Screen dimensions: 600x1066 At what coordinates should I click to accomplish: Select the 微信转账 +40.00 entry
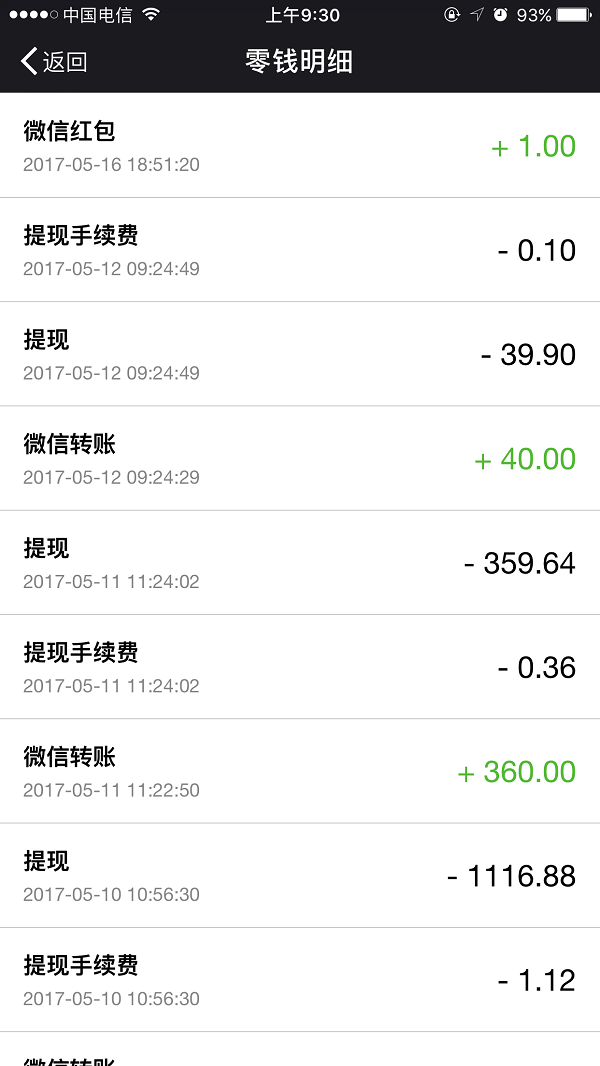pos(300,458)
